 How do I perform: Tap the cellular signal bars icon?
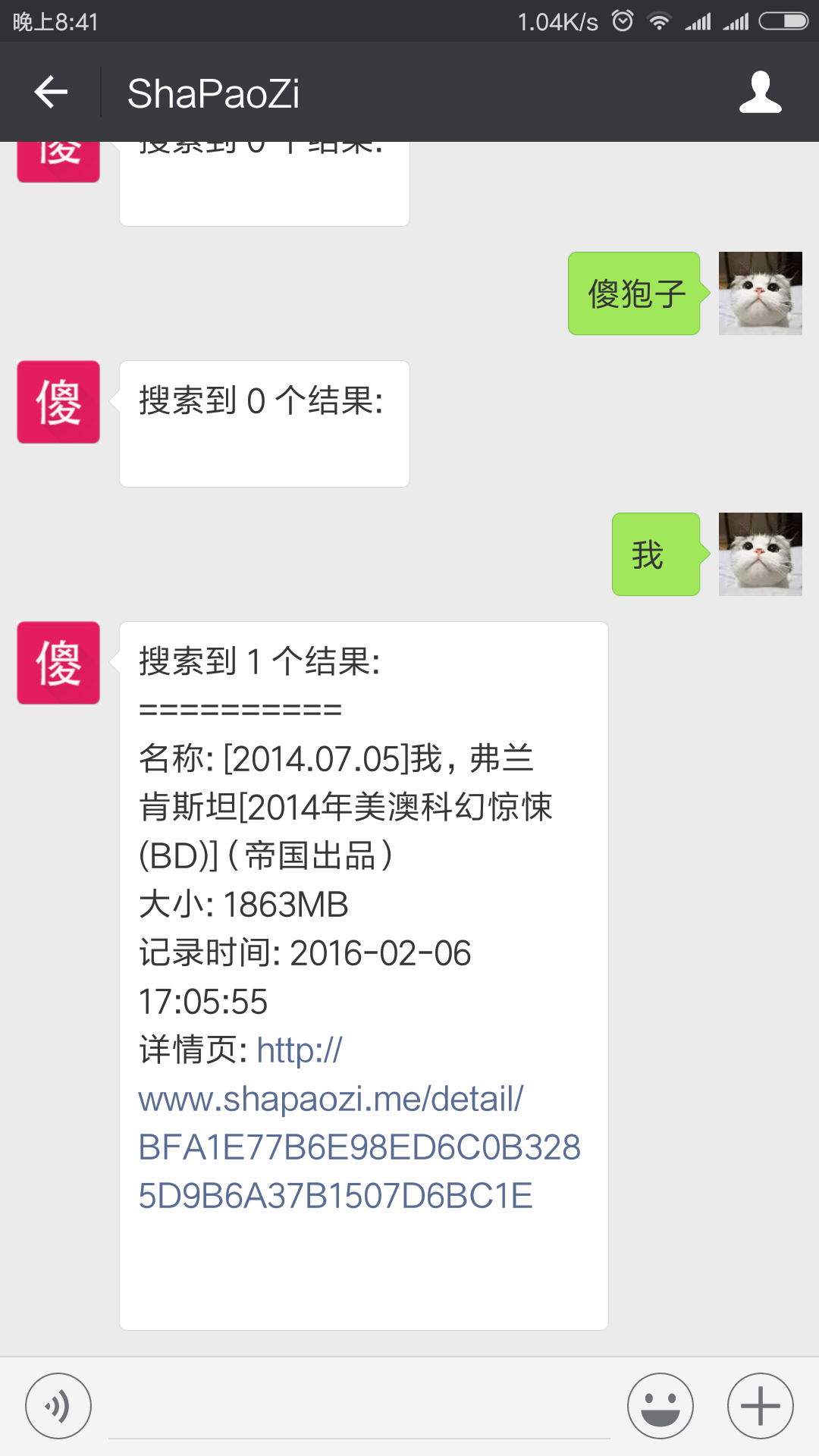699,21
